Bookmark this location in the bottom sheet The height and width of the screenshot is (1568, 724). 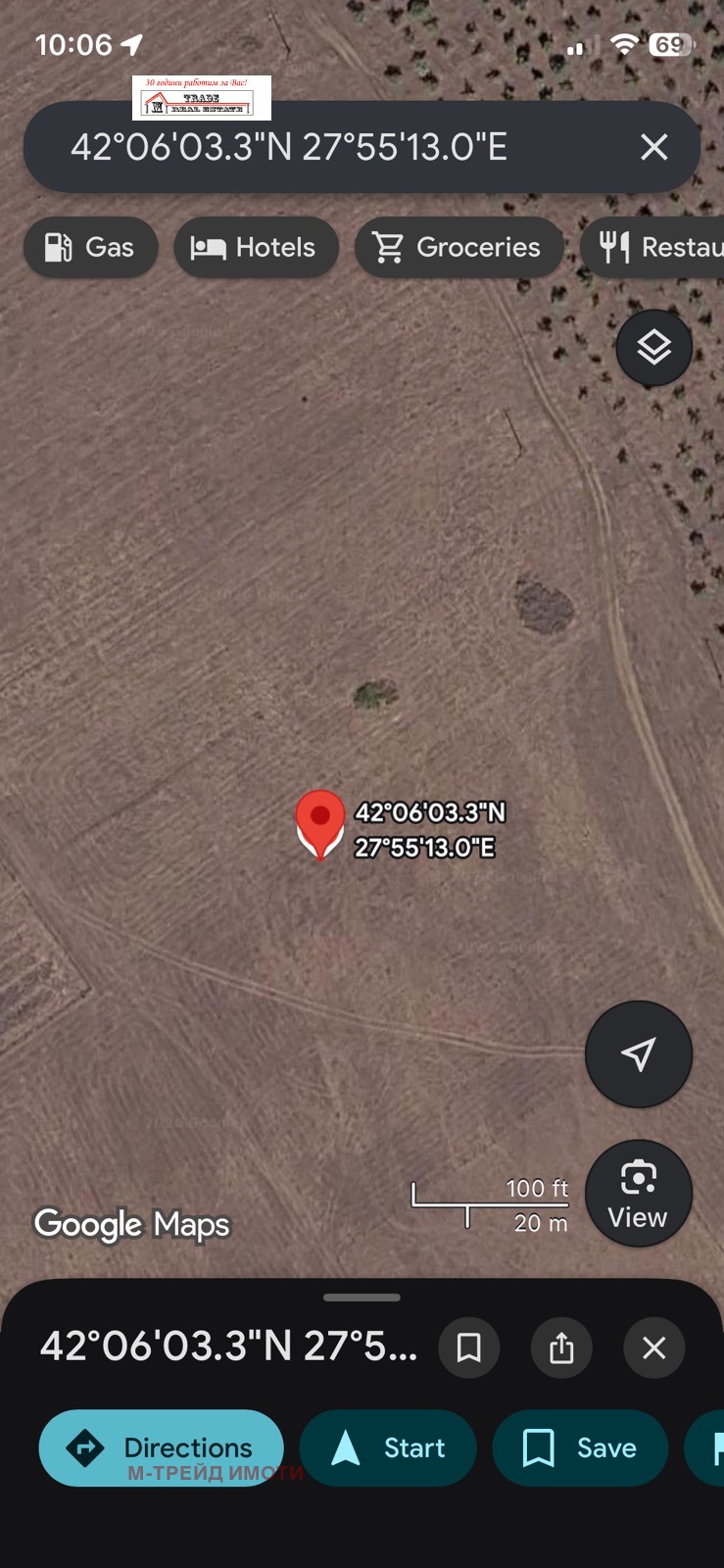(469, 1348)
